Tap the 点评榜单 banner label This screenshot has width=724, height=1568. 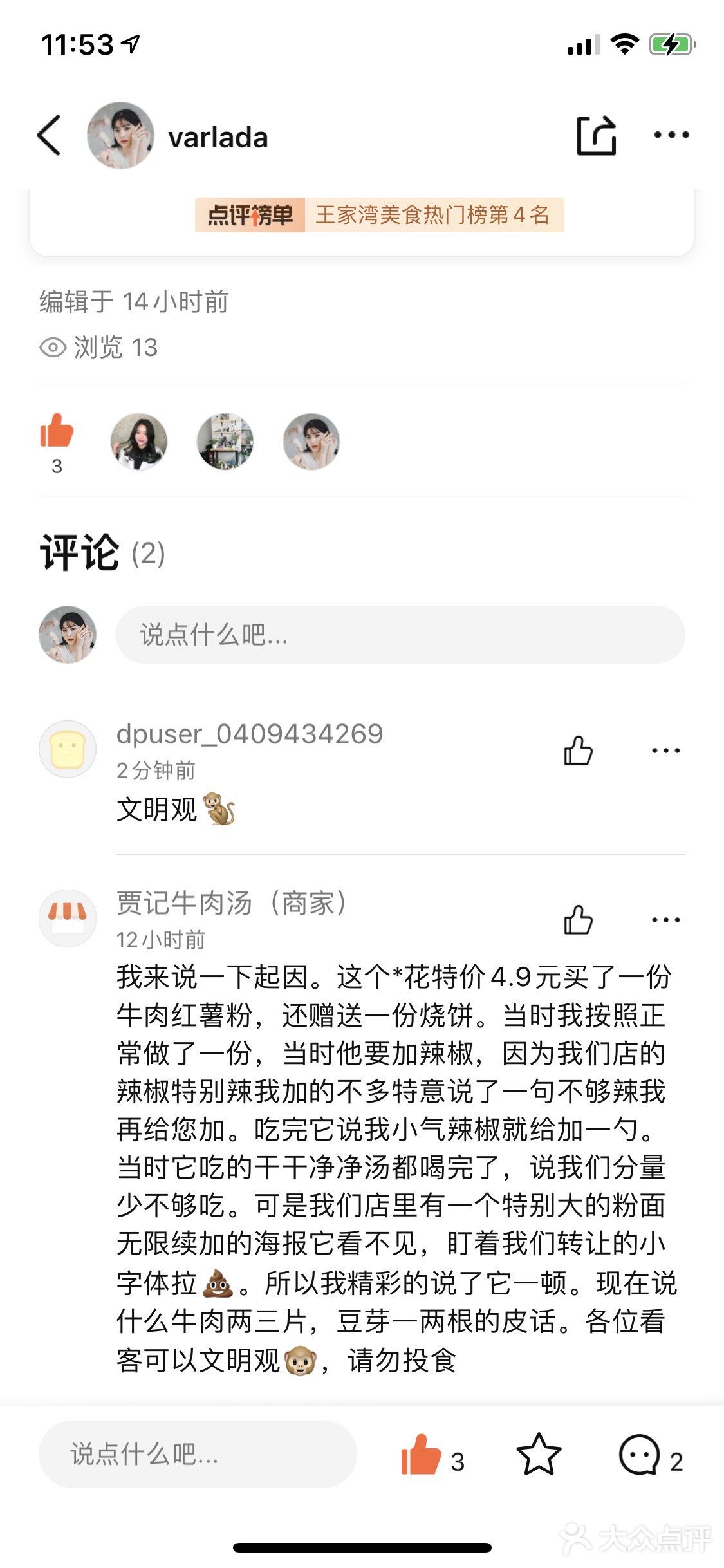point(251,217)
